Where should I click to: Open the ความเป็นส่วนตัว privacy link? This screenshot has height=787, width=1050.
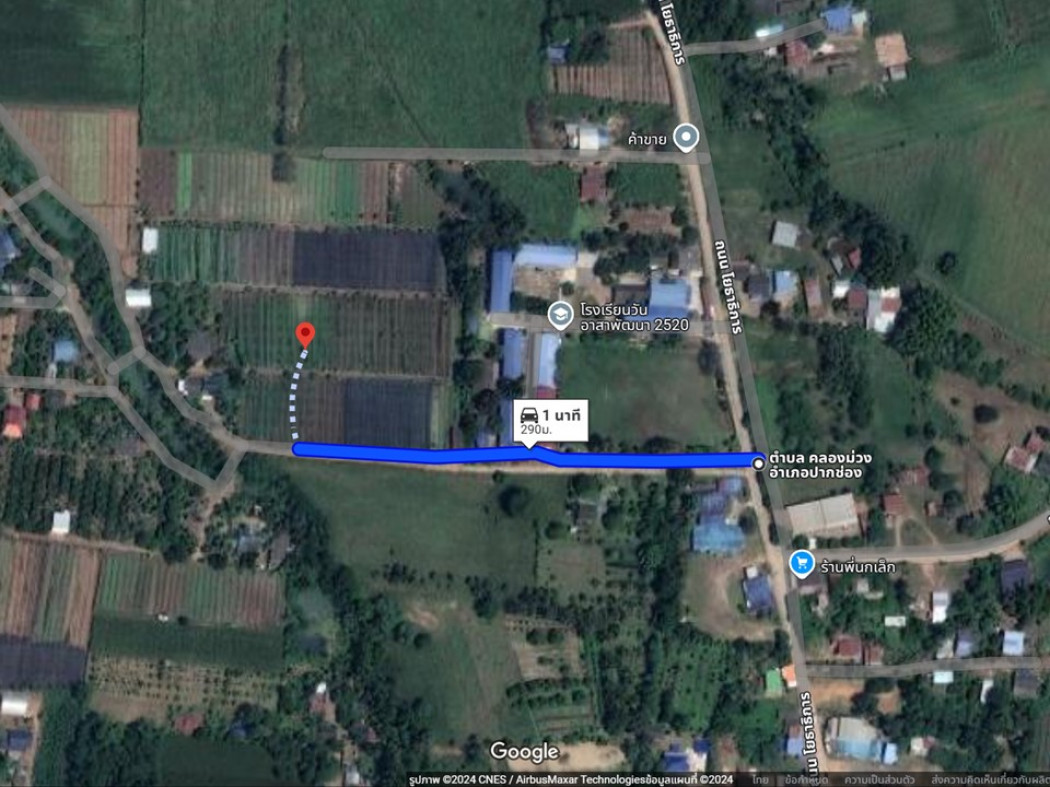880,779
